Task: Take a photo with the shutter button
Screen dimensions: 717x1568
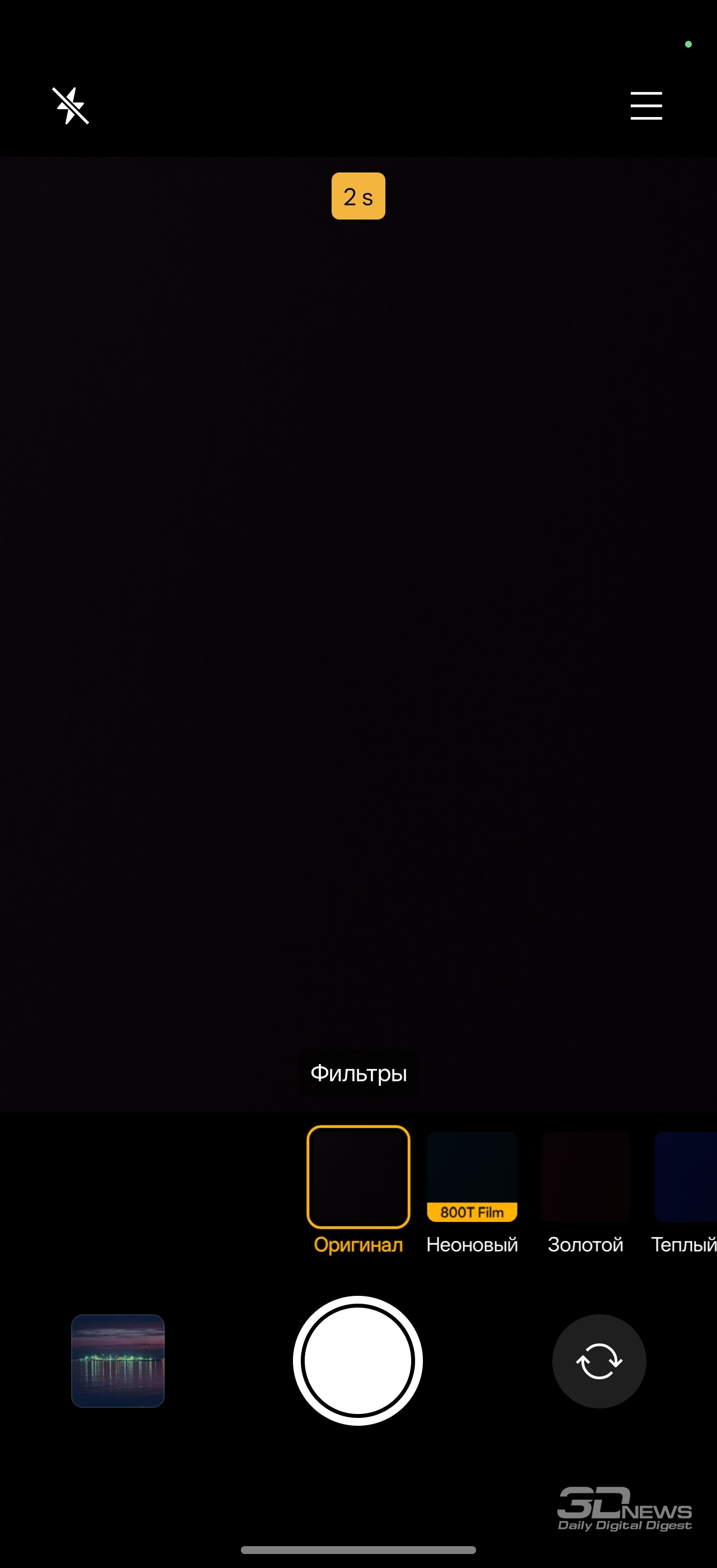Action: point(358,1361)
